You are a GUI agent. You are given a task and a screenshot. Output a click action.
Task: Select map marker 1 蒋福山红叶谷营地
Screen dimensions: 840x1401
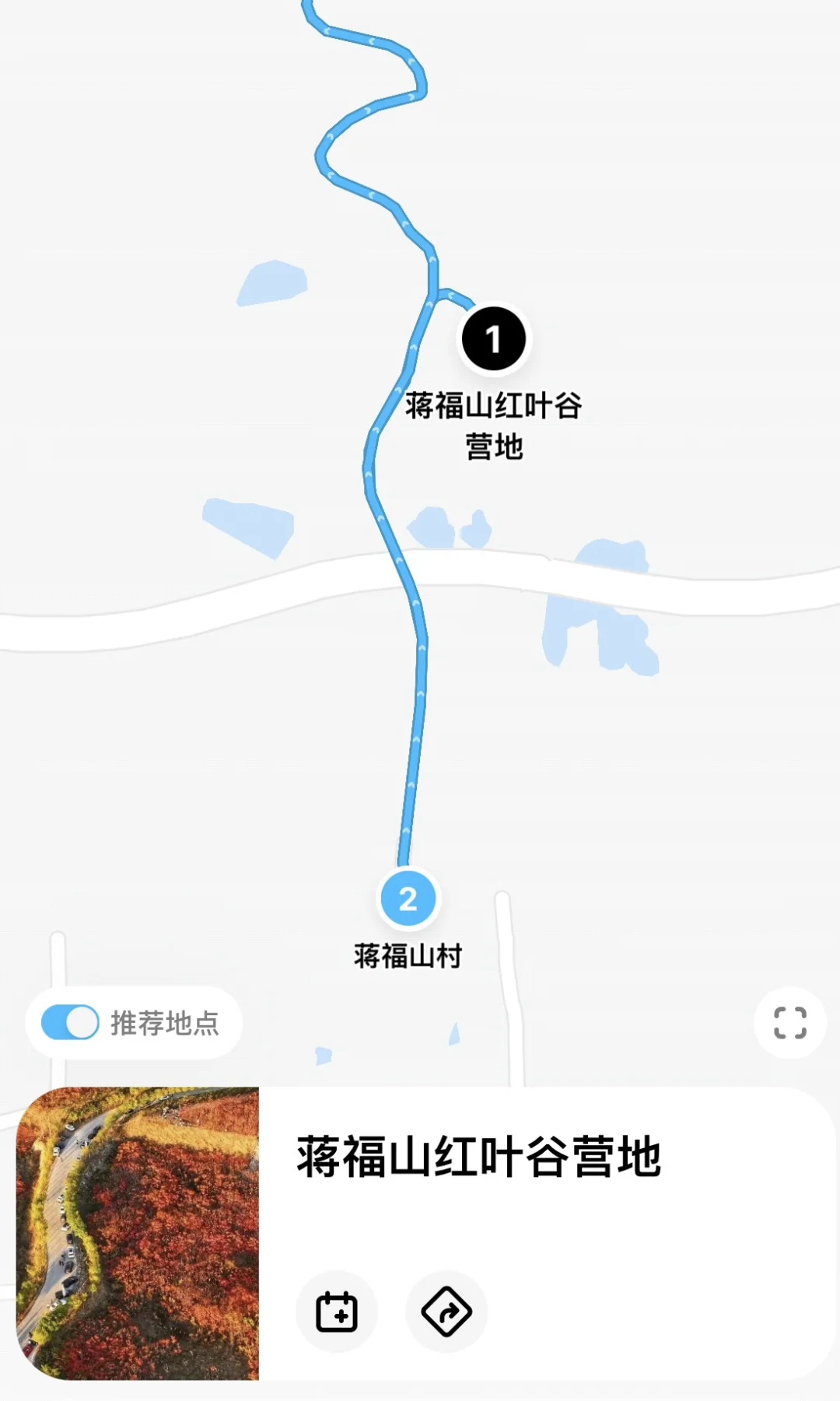[x=493, y=339]
